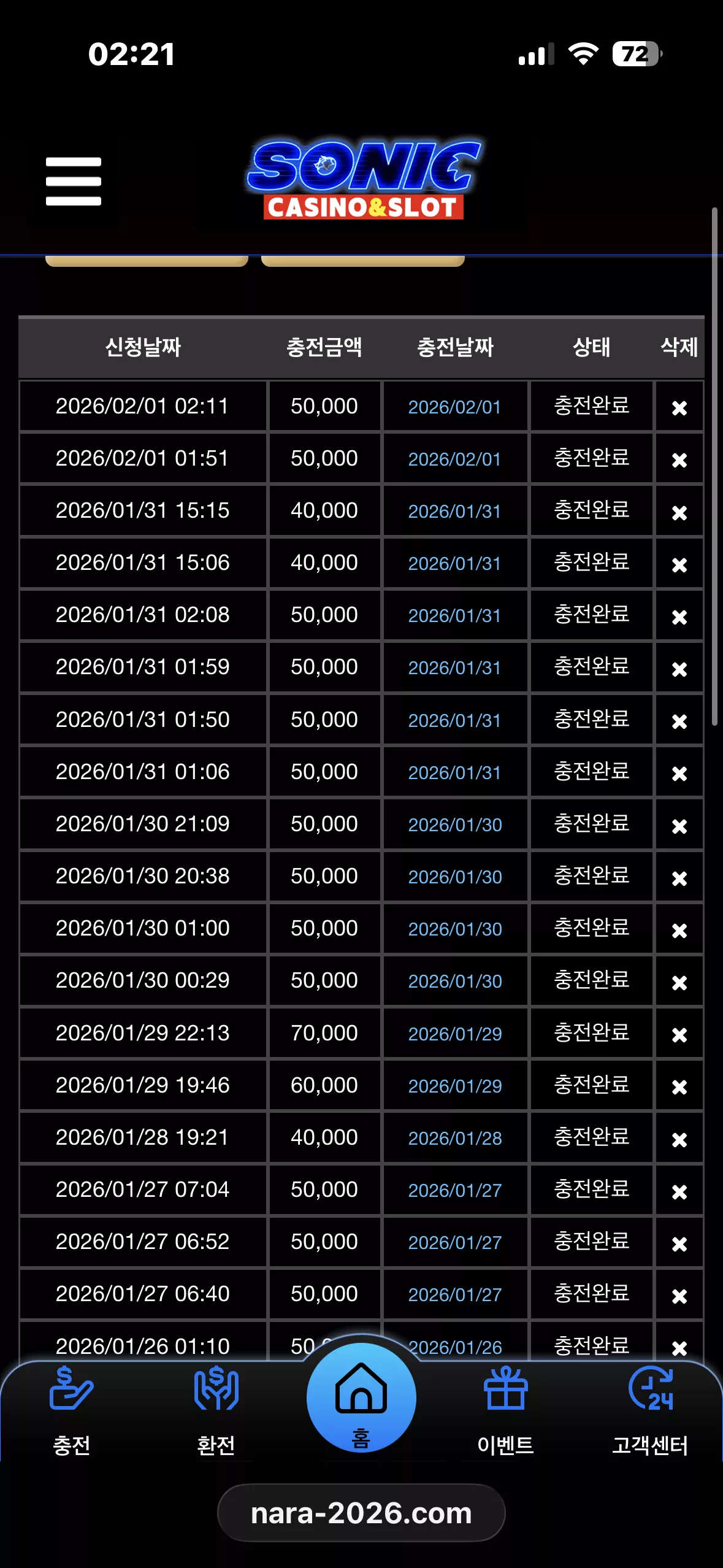723x1568 pixels.
Task: Tap the nara-2026.com address bar
Action: tap(361, 1513)
